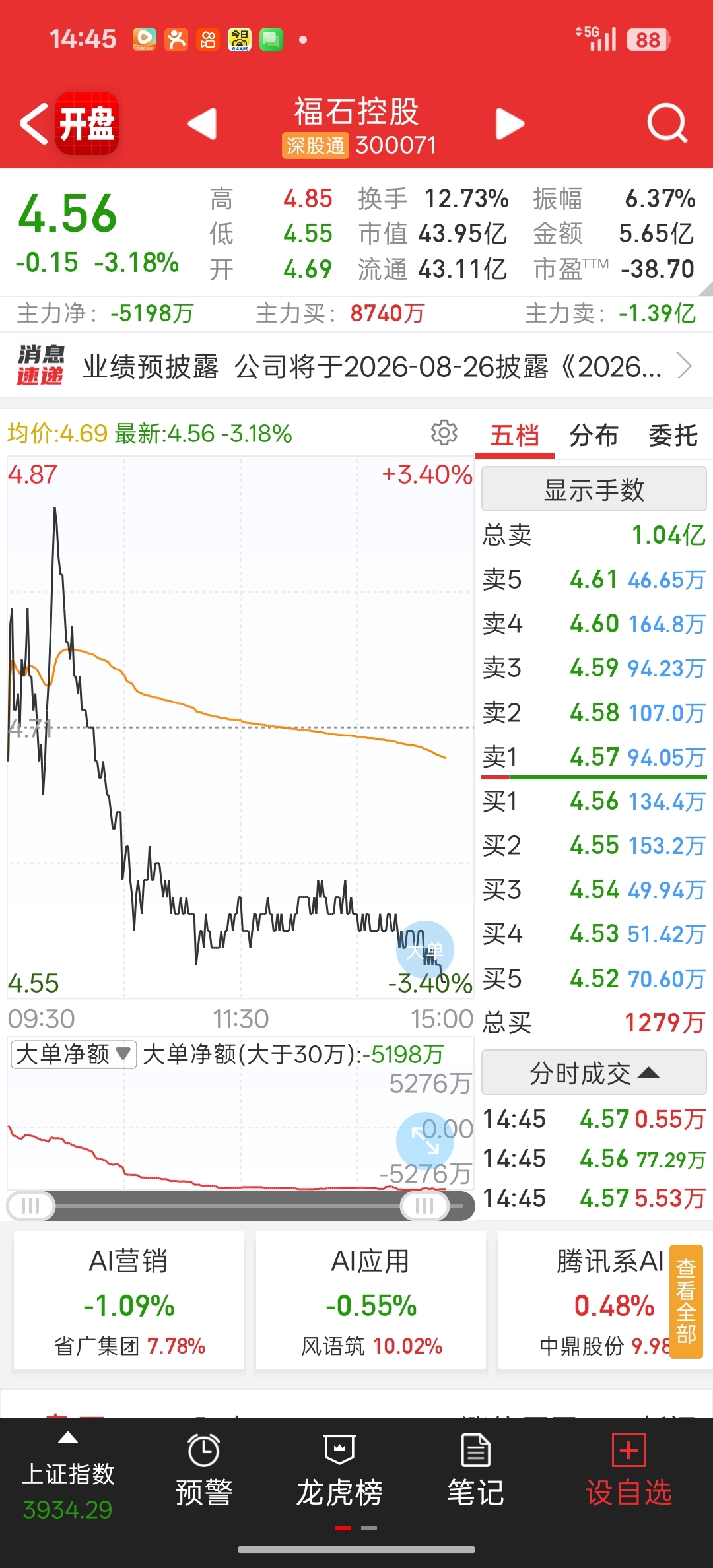
Task: Collapse the 分时成交 section
Action: [594, 1072]
